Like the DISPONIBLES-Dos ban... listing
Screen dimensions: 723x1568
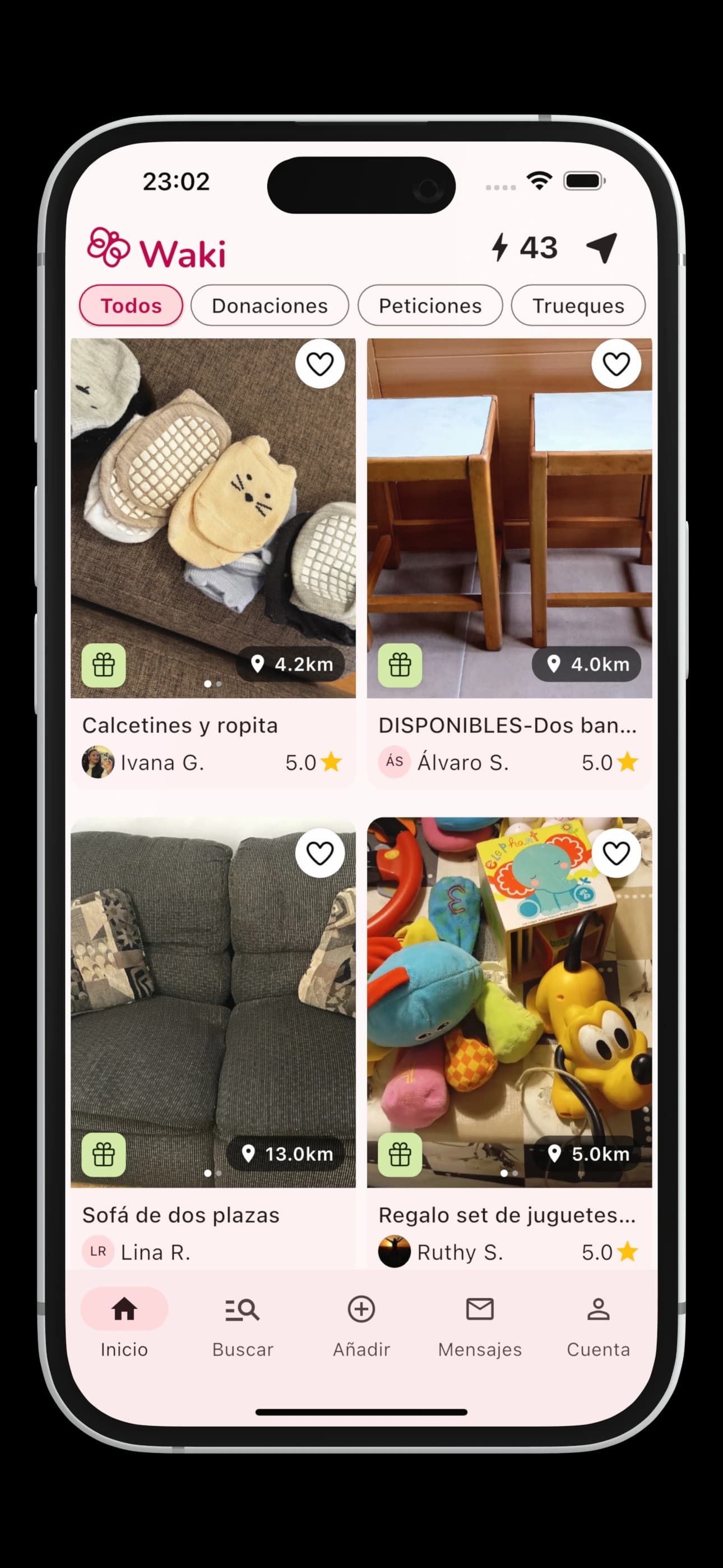click(616, 364)
